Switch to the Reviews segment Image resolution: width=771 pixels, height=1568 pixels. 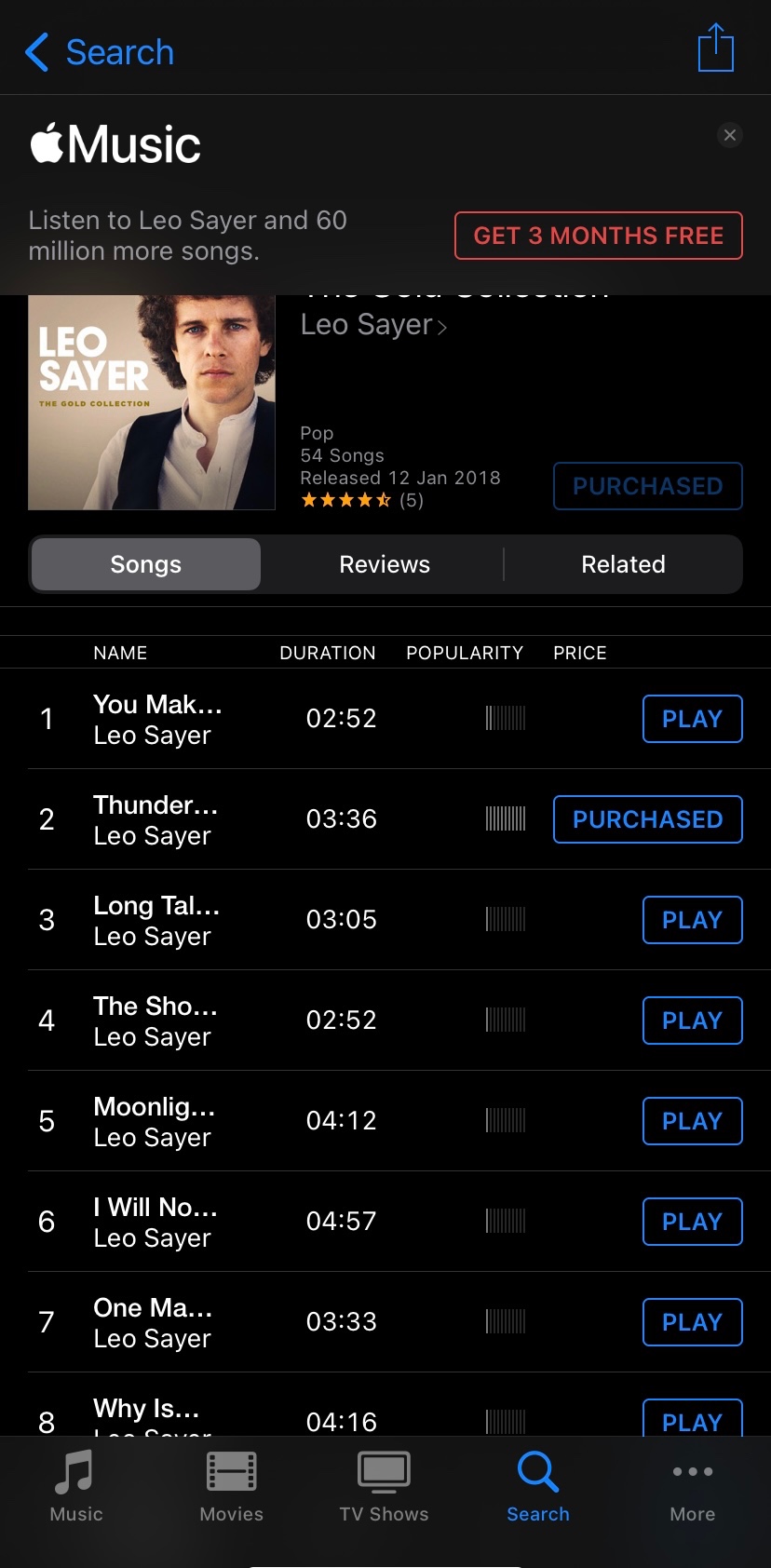384,564
